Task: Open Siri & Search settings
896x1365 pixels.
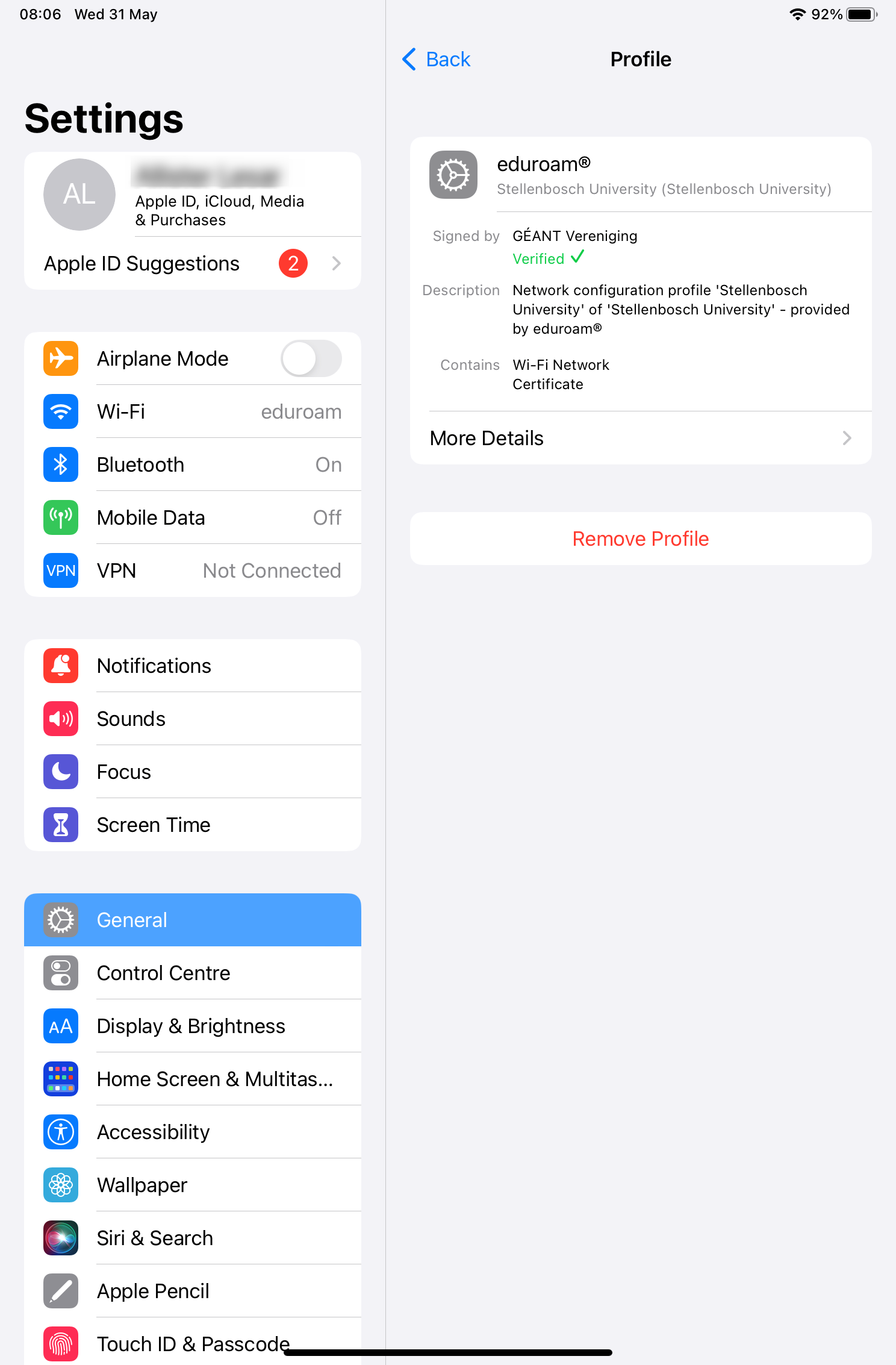Action: 193,1238
